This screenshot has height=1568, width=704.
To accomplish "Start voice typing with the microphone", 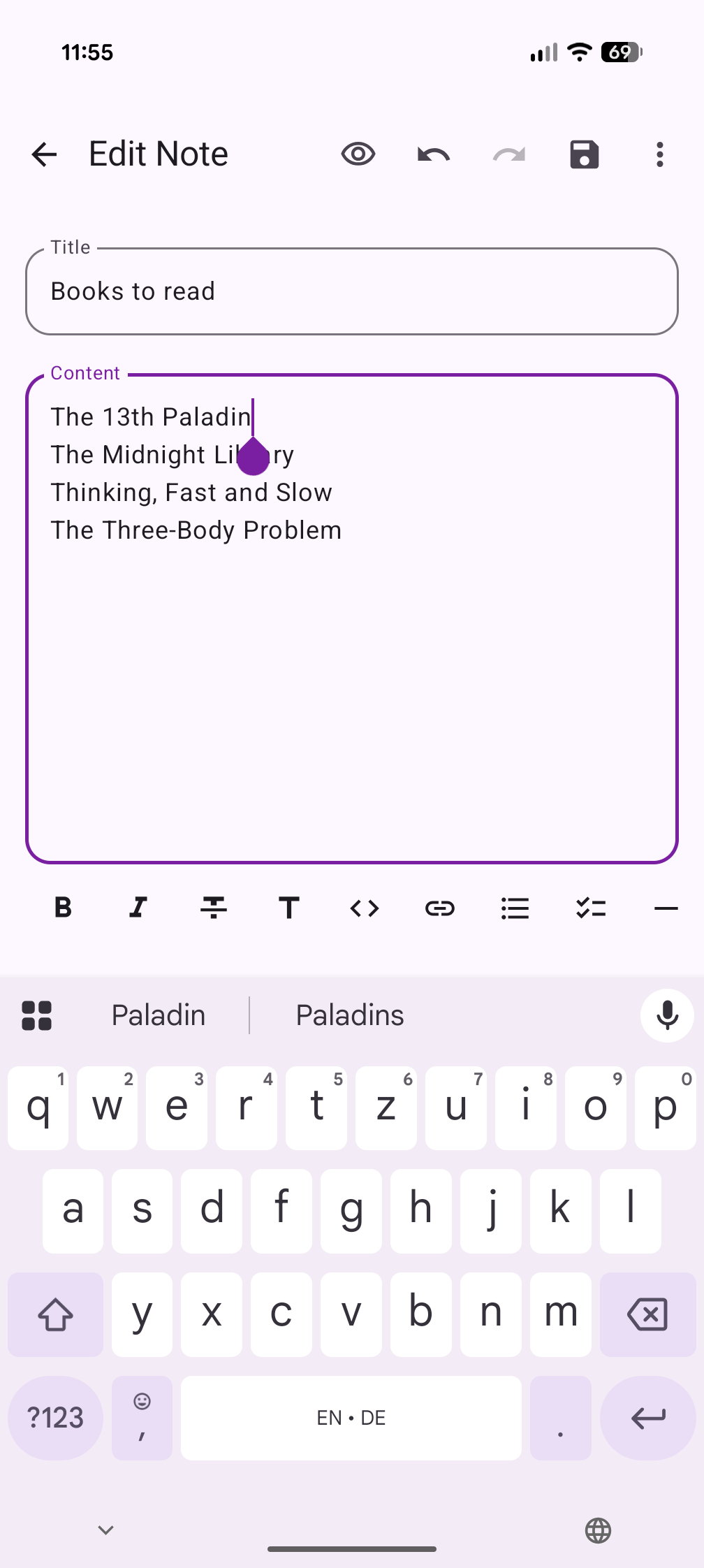I will pyautogui.click(x=667, y=1015).
